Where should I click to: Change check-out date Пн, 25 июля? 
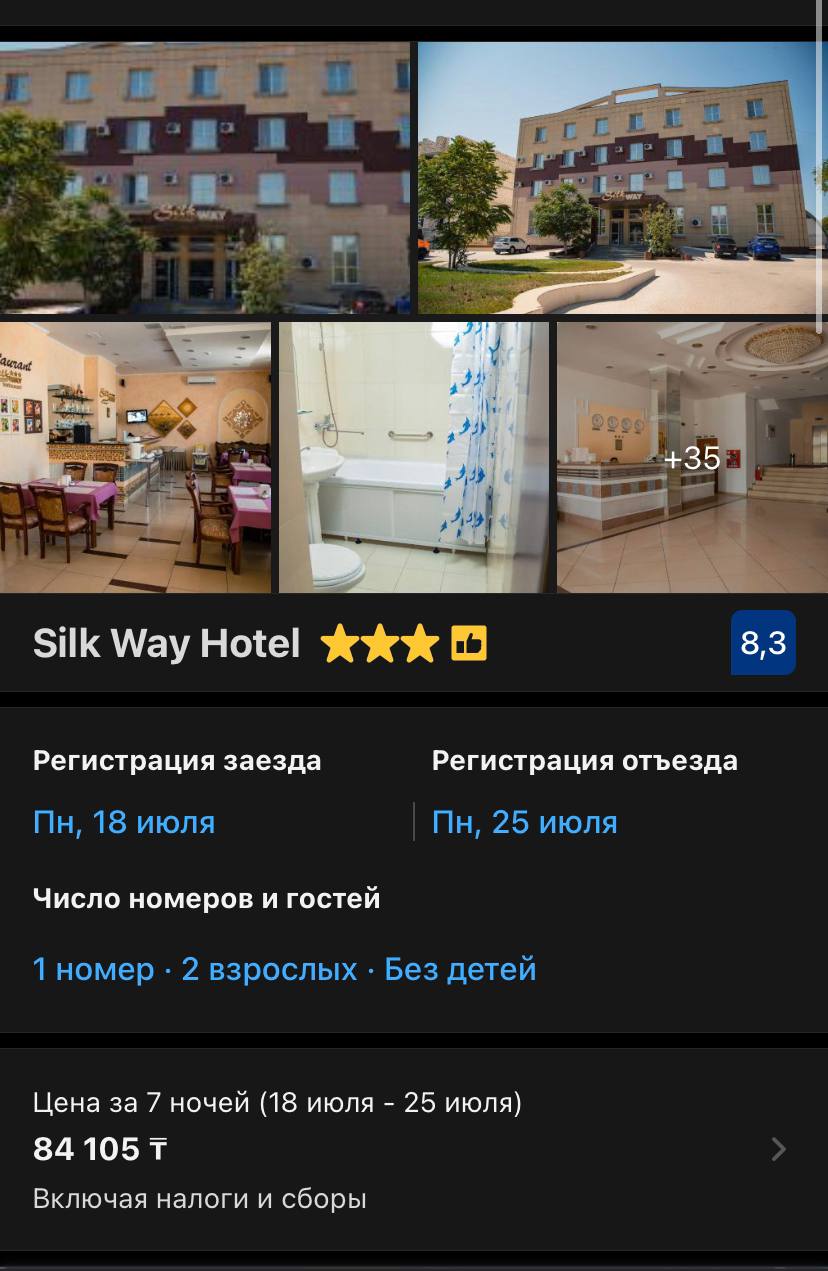pos(524,822)
